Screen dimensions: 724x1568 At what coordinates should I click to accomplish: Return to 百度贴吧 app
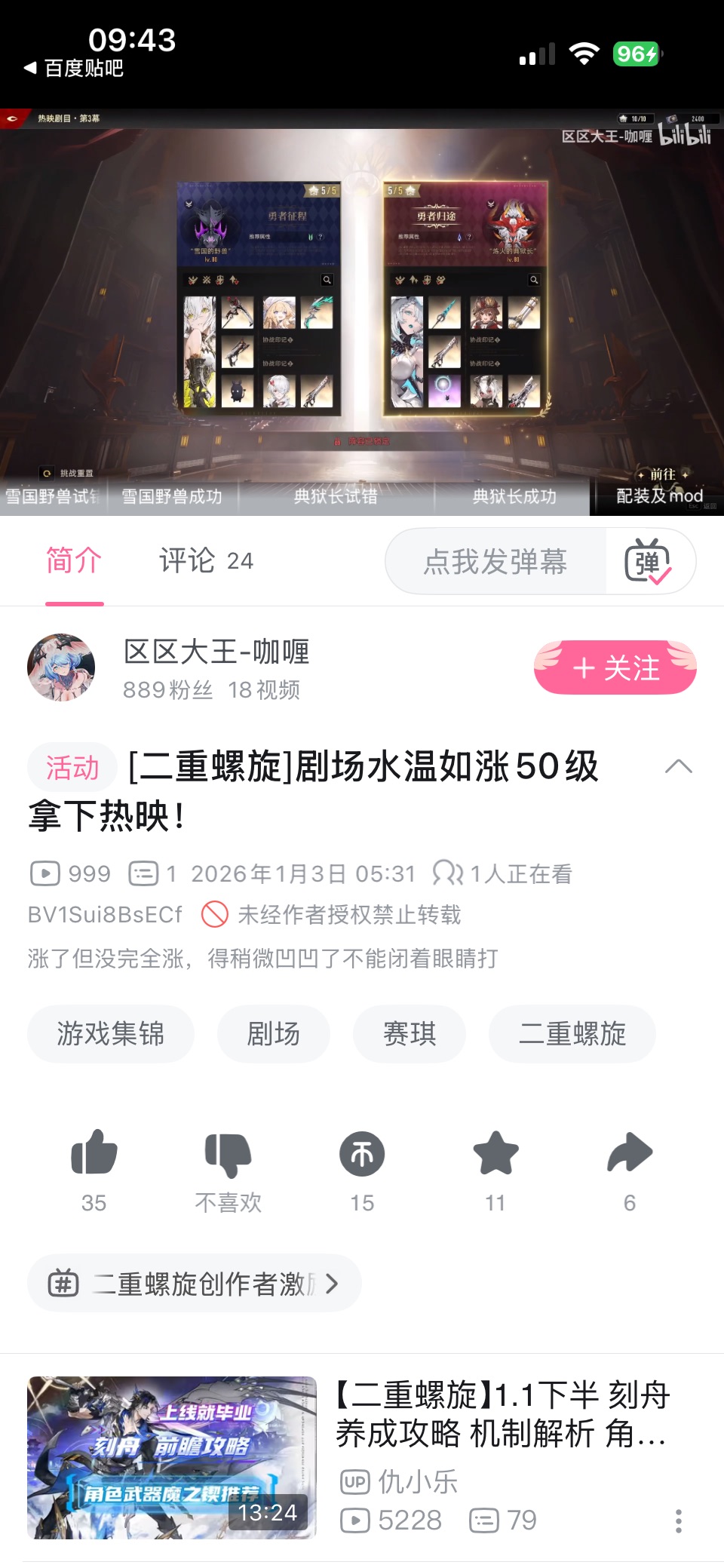coord(74,69)
